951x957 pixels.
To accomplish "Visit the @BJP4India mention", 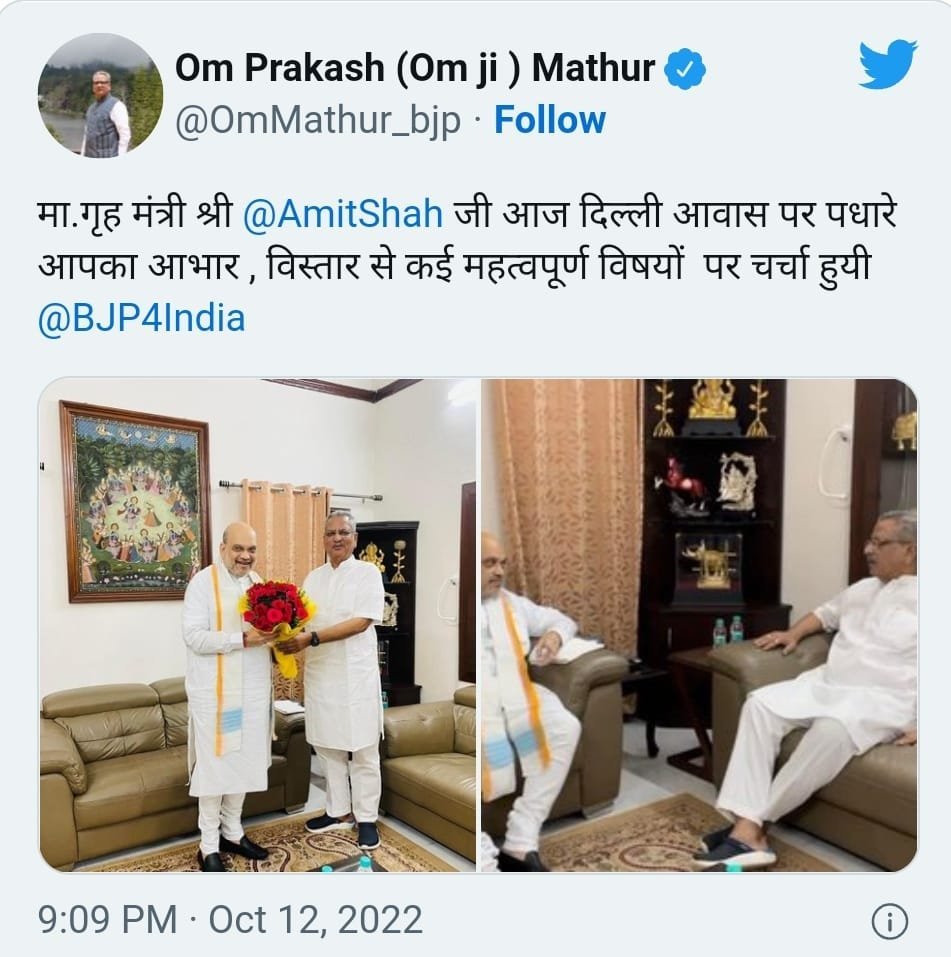I will (141, 318).
